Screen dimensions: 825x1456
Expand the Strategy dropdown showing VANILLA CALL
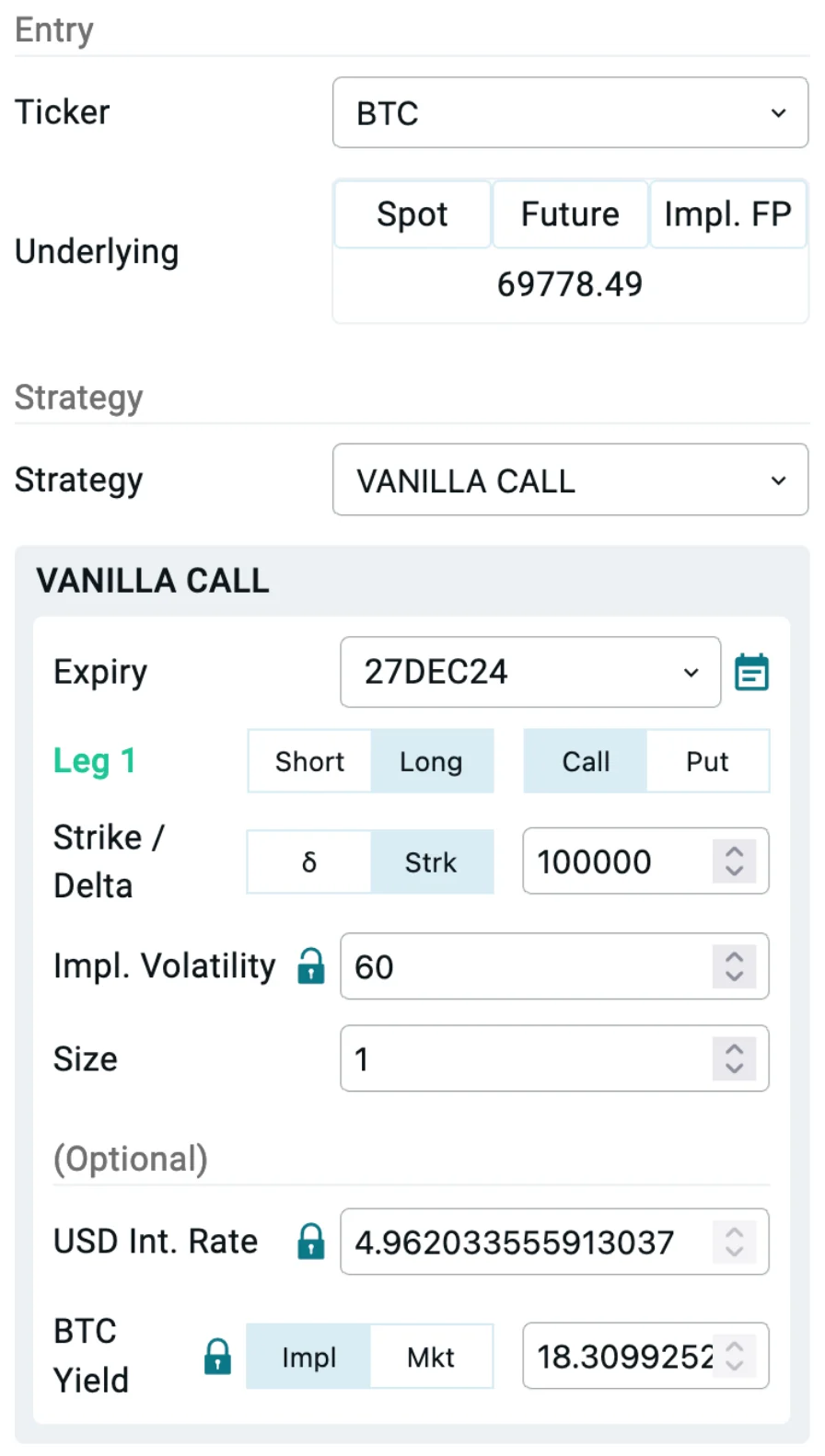[x=569, y=480]
